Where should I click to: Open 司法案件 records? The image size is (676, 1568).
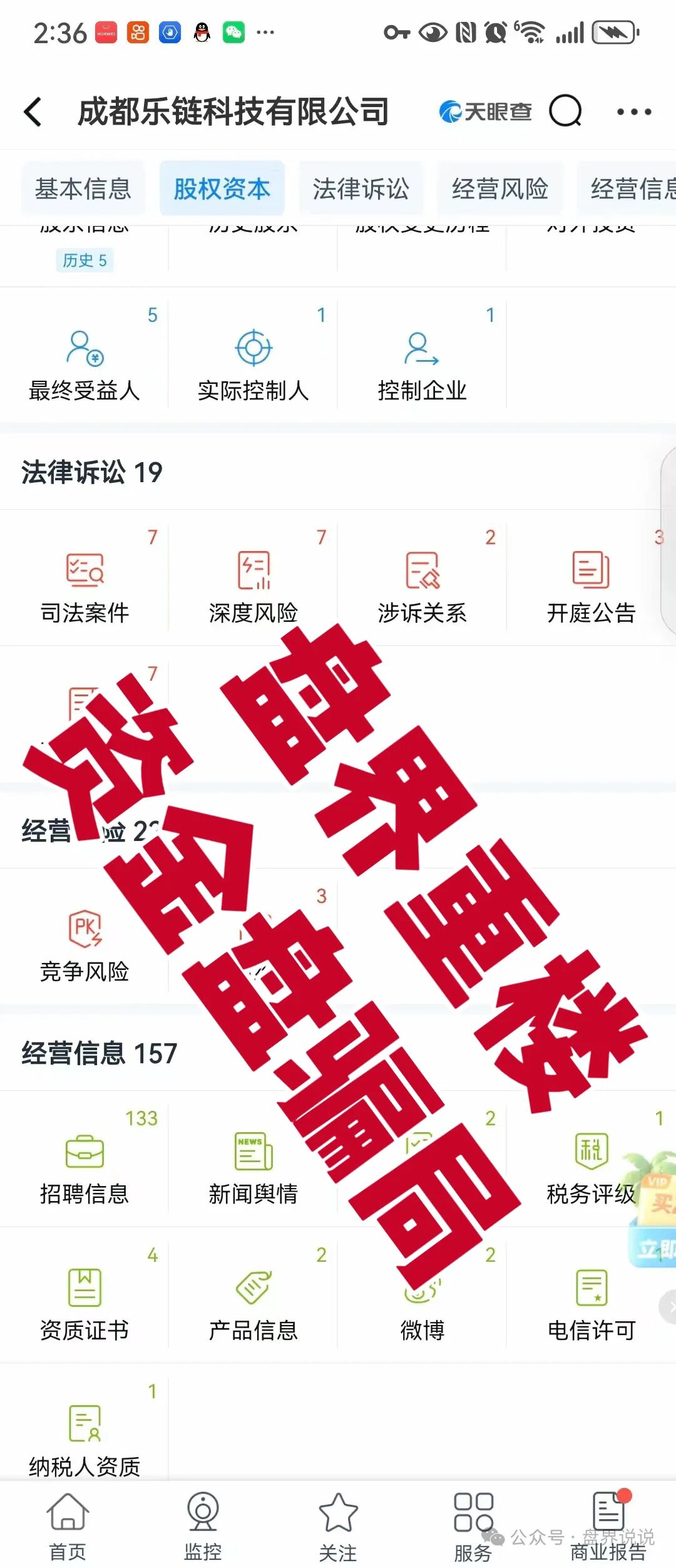[x=84, y=585]
